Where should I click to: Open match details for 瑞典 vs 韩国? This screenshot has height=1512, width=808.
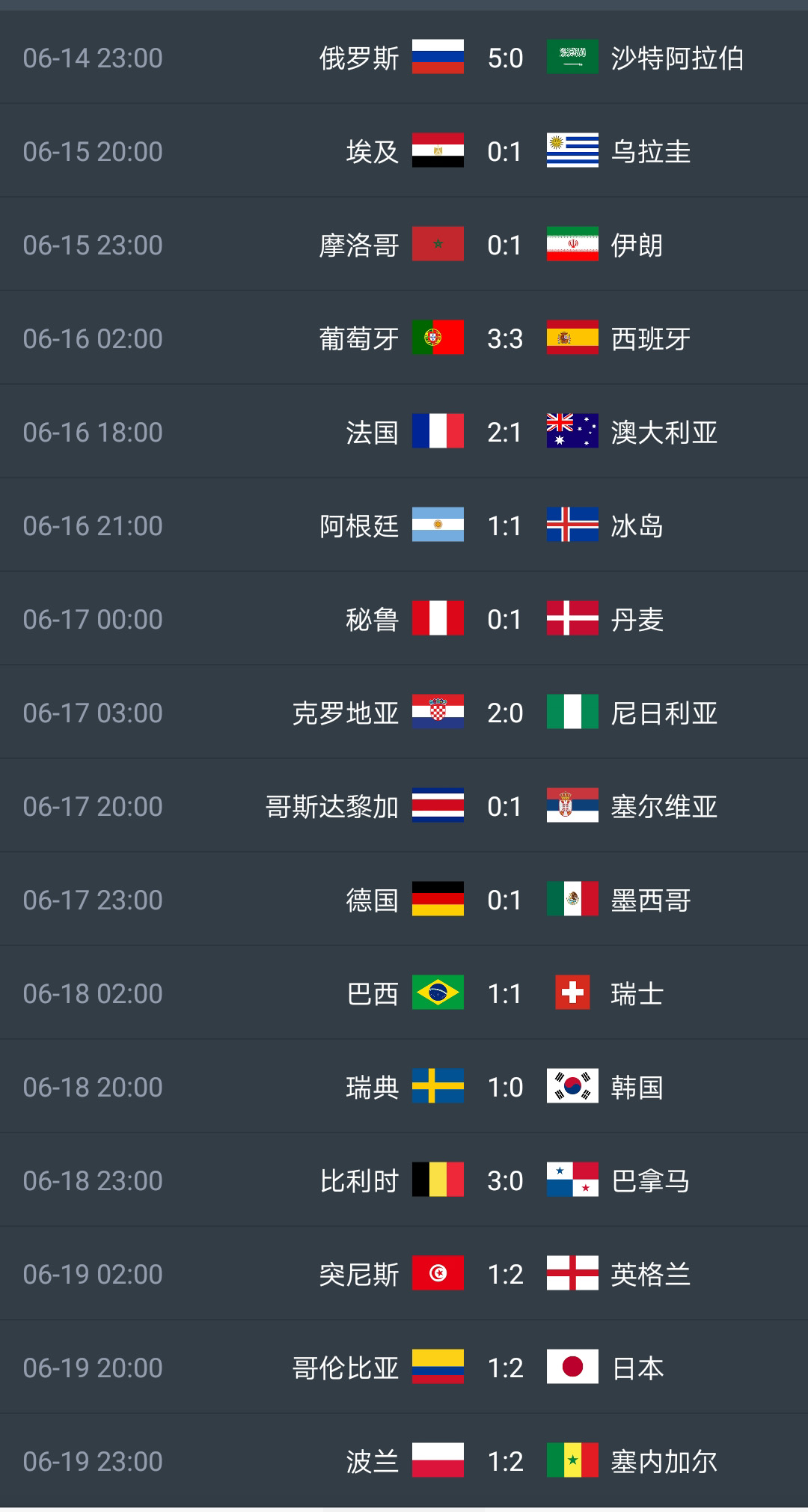tap(404, 1087)
